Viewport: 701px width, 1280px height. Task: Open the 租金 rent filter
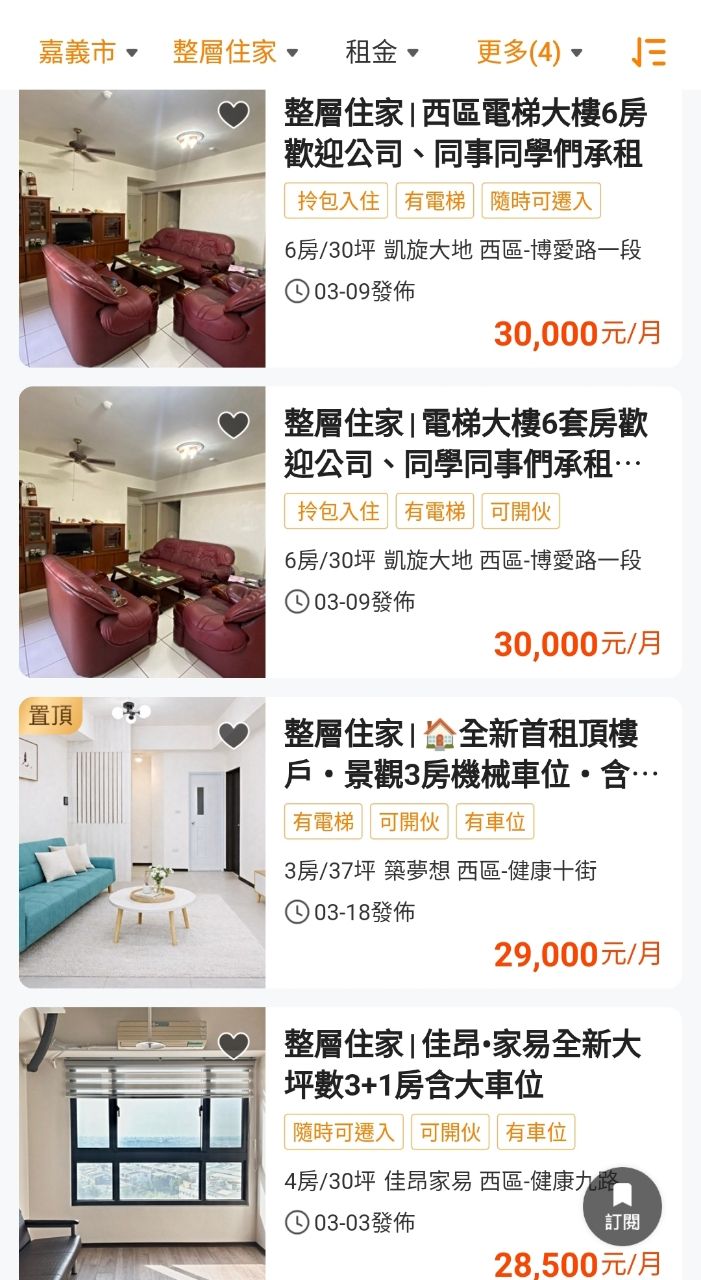(x=382, y=52)
